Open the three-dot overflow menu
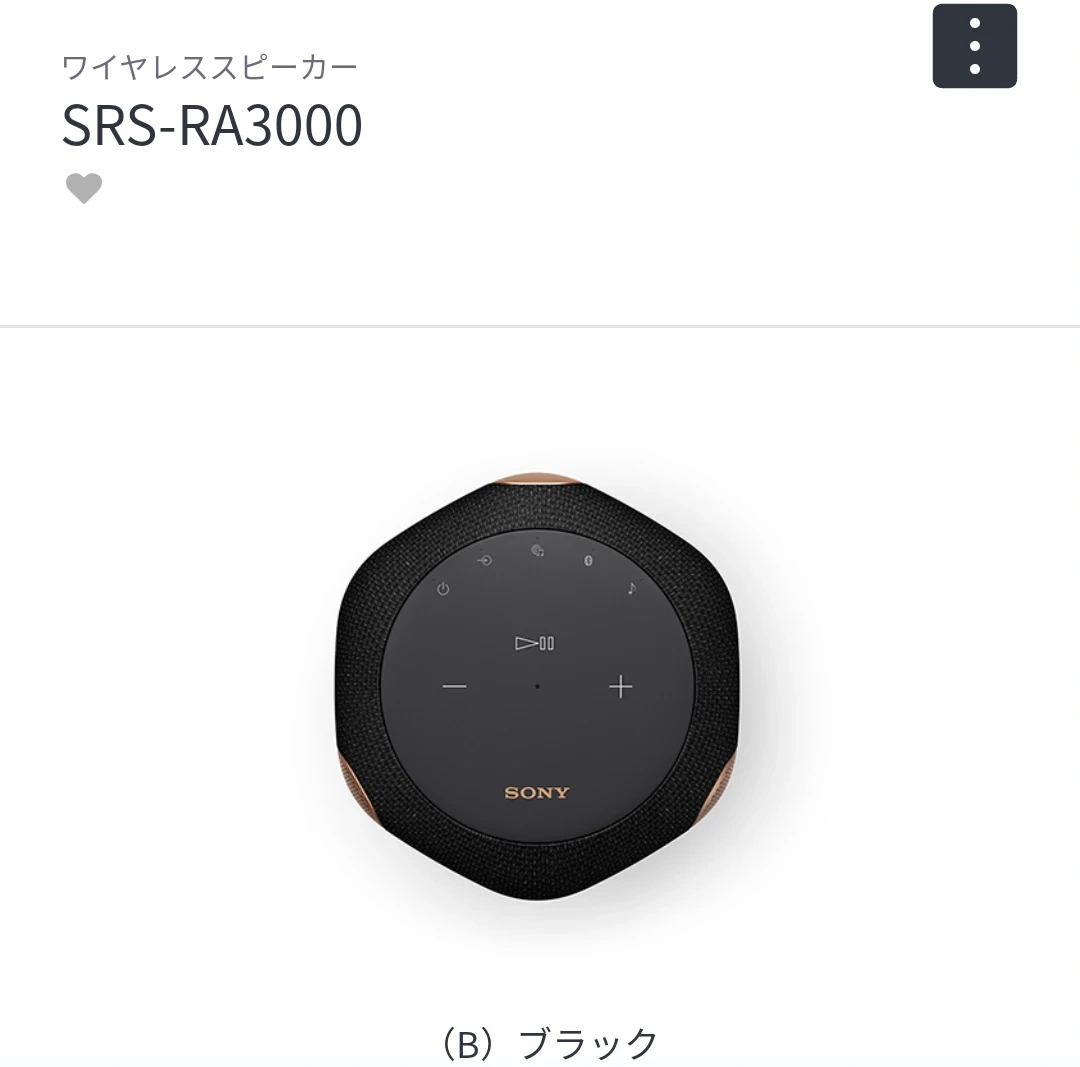The width and height of the screenshot is (1080, 1067). tap(974, 46)
